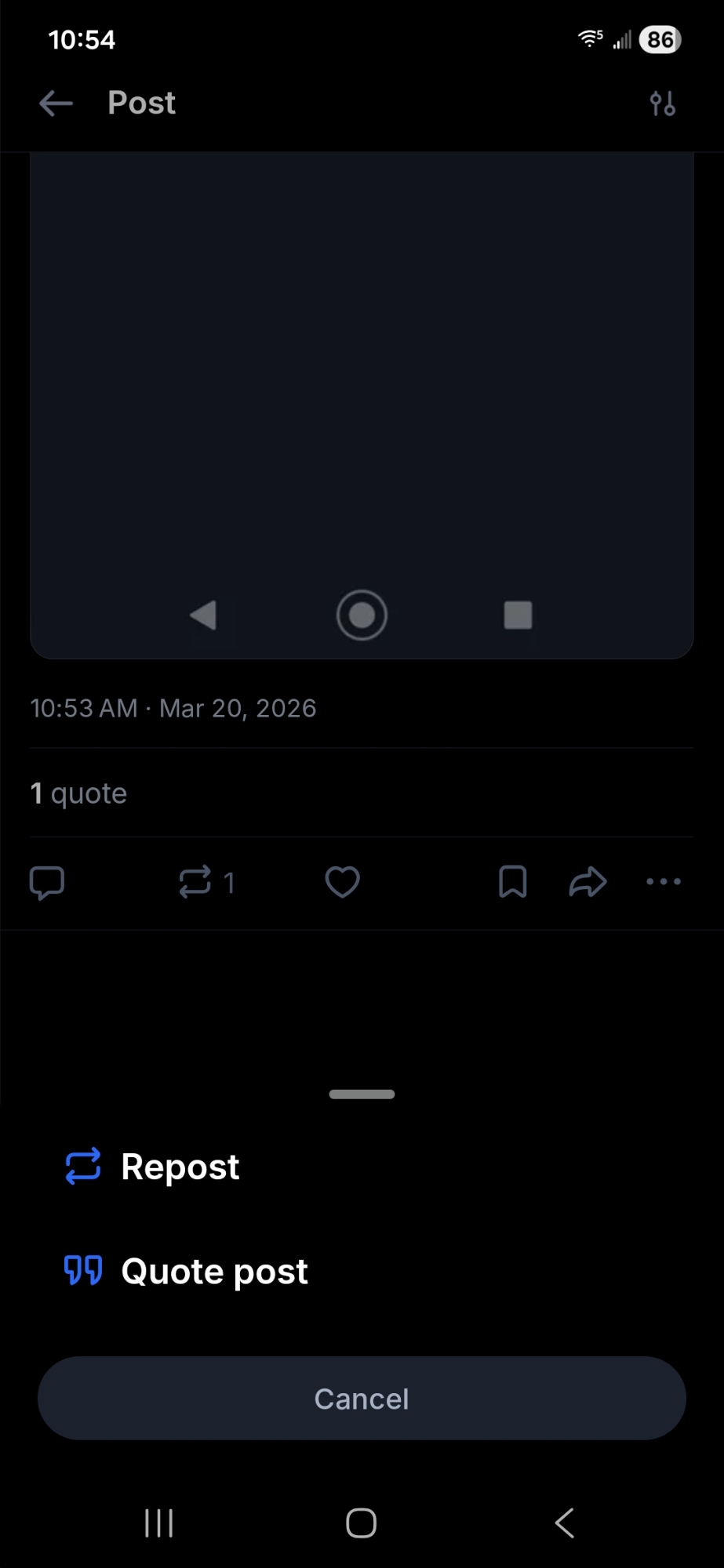
Task: Like this post with the heart
Action: coord(343,882)
